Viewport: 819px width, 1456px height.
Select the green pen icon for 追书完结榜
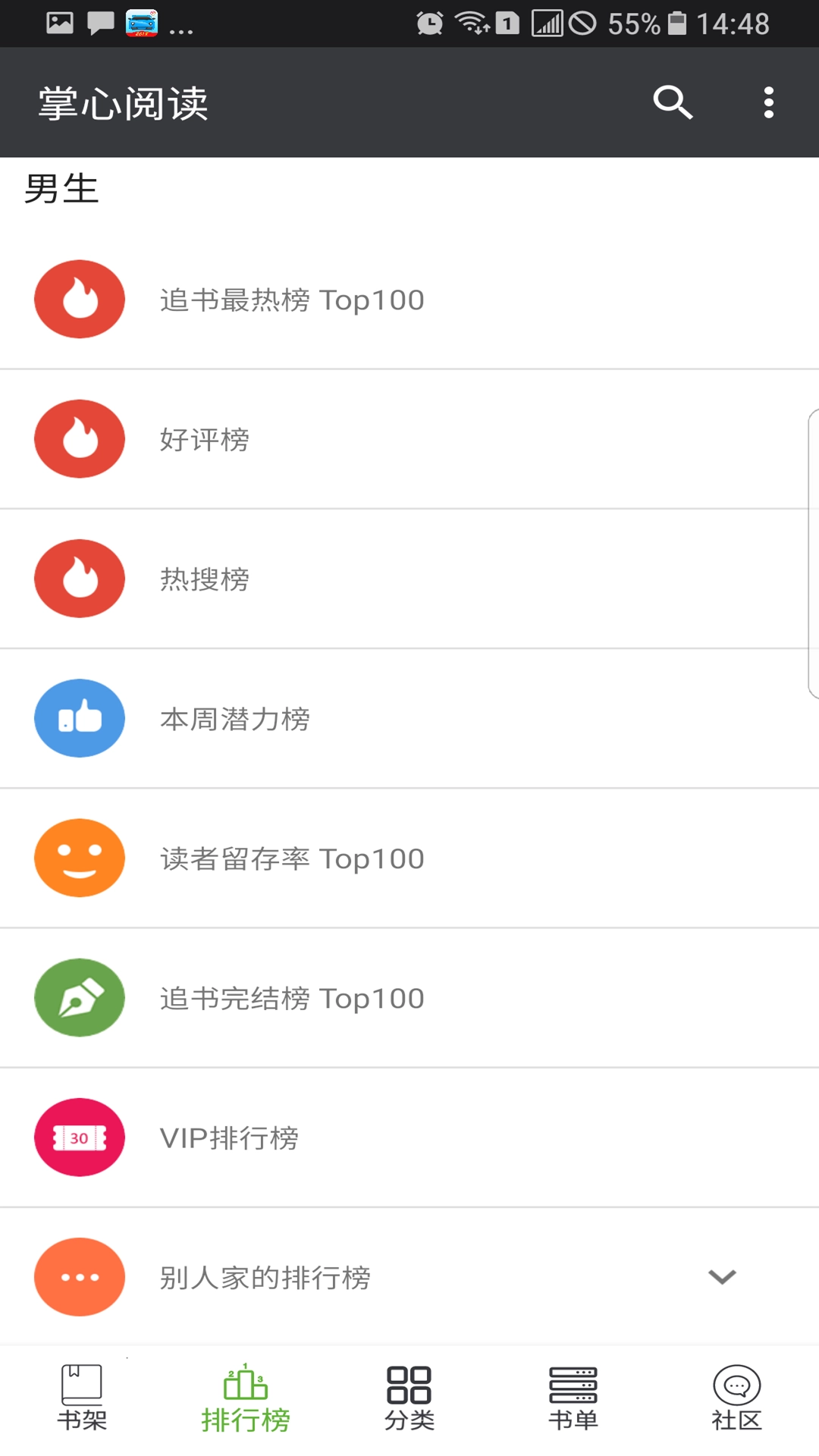pos(79,998)
